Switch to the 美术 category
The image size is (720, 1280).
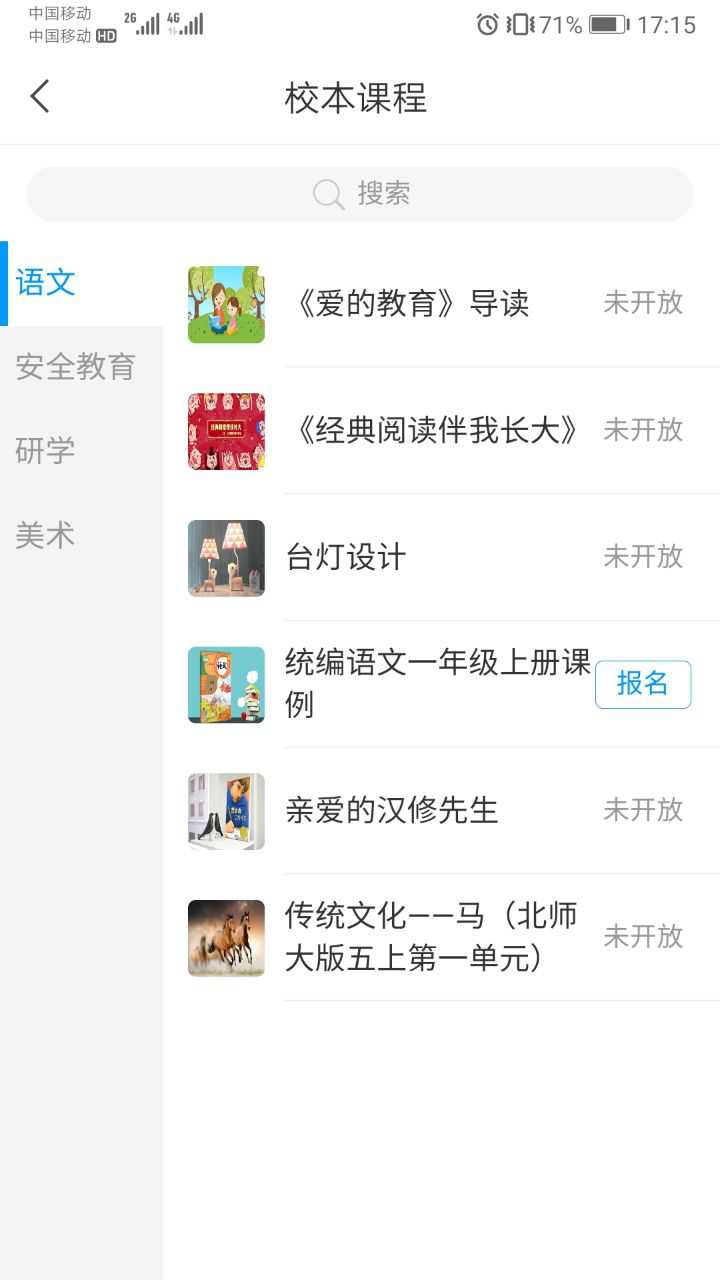[x=45, y=535]
